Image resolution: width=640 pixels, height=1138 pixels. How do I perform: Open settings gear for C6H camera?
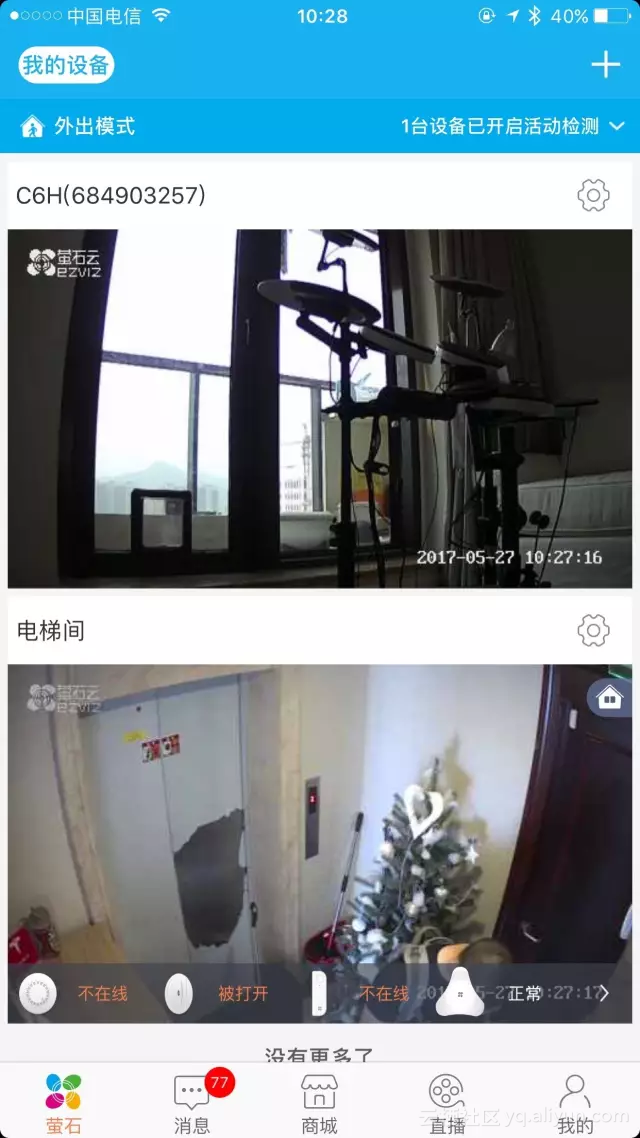point(593,195)
